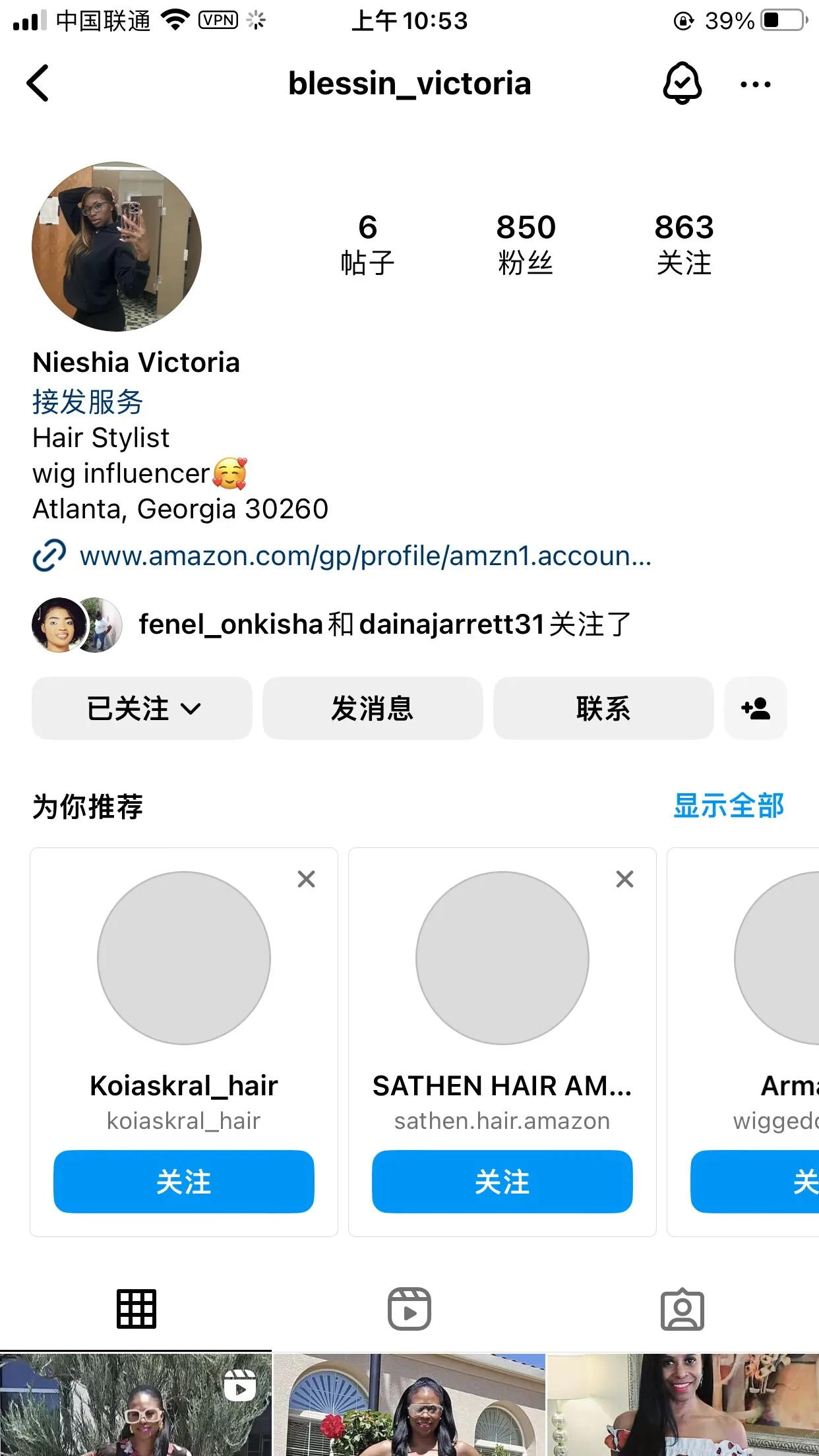
Task: Open the 863 关注 following list
Action: point(684,243)
